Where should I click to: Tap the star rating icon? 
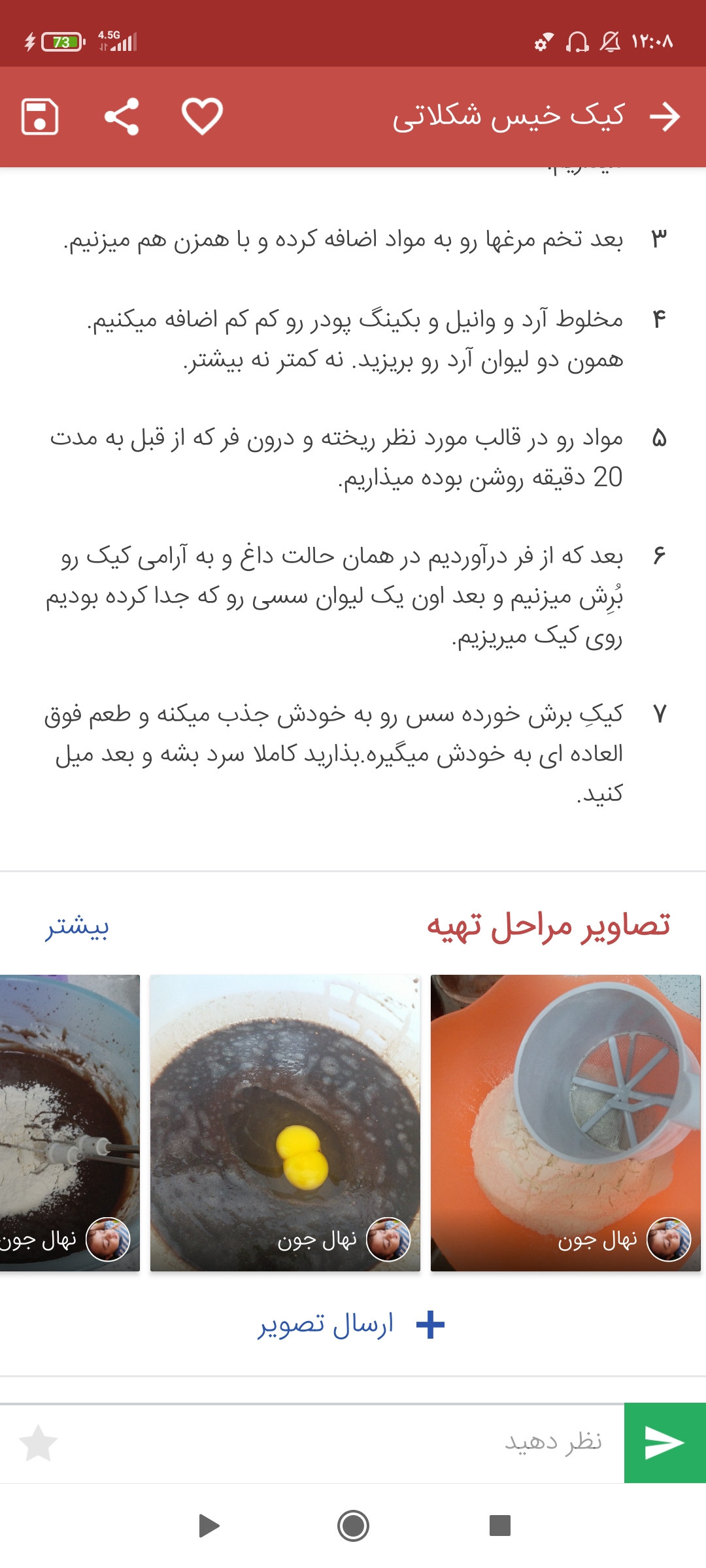click(39, 1443)
